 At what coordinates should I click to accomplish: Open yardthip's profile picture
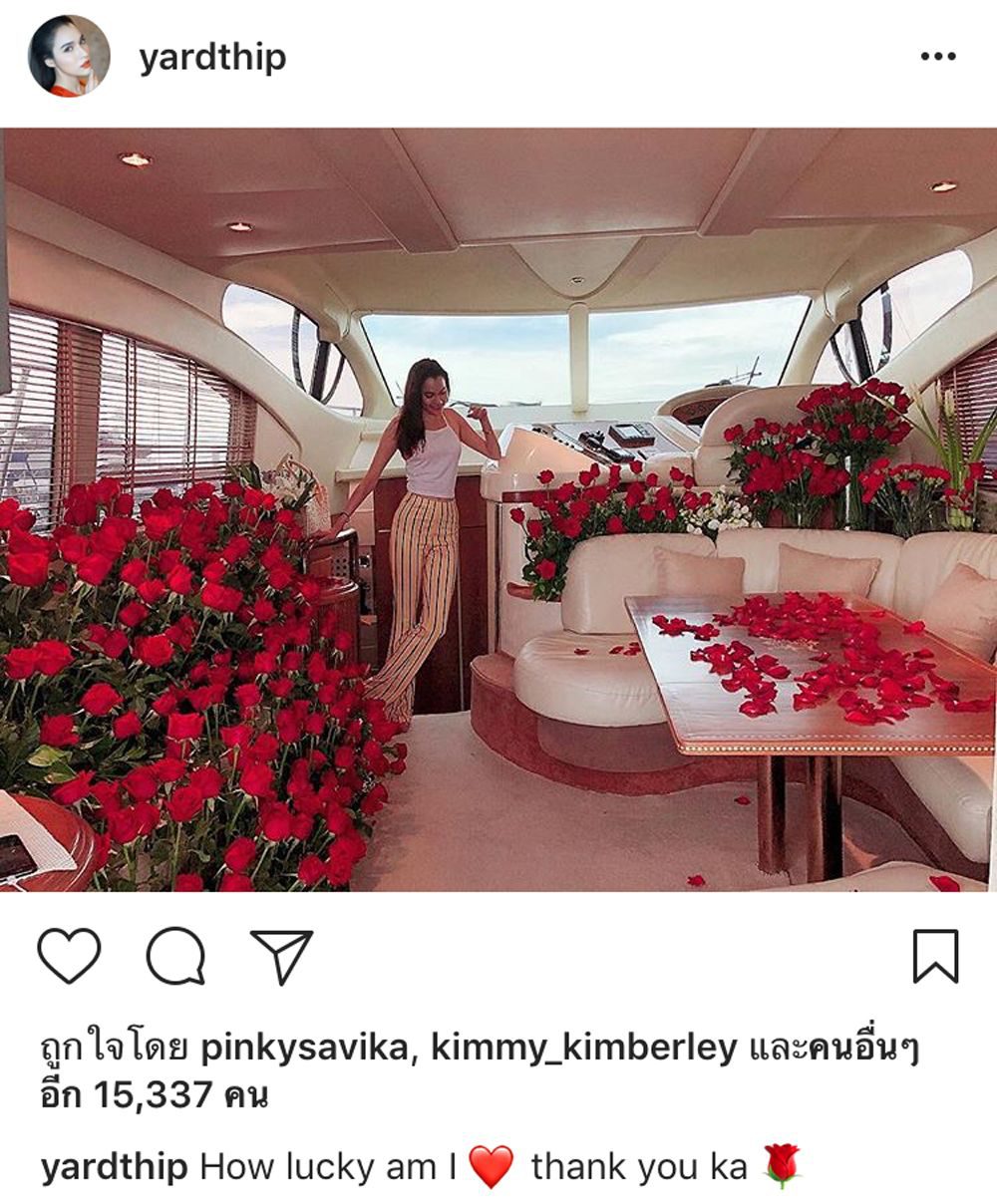(x=69, y=56)
